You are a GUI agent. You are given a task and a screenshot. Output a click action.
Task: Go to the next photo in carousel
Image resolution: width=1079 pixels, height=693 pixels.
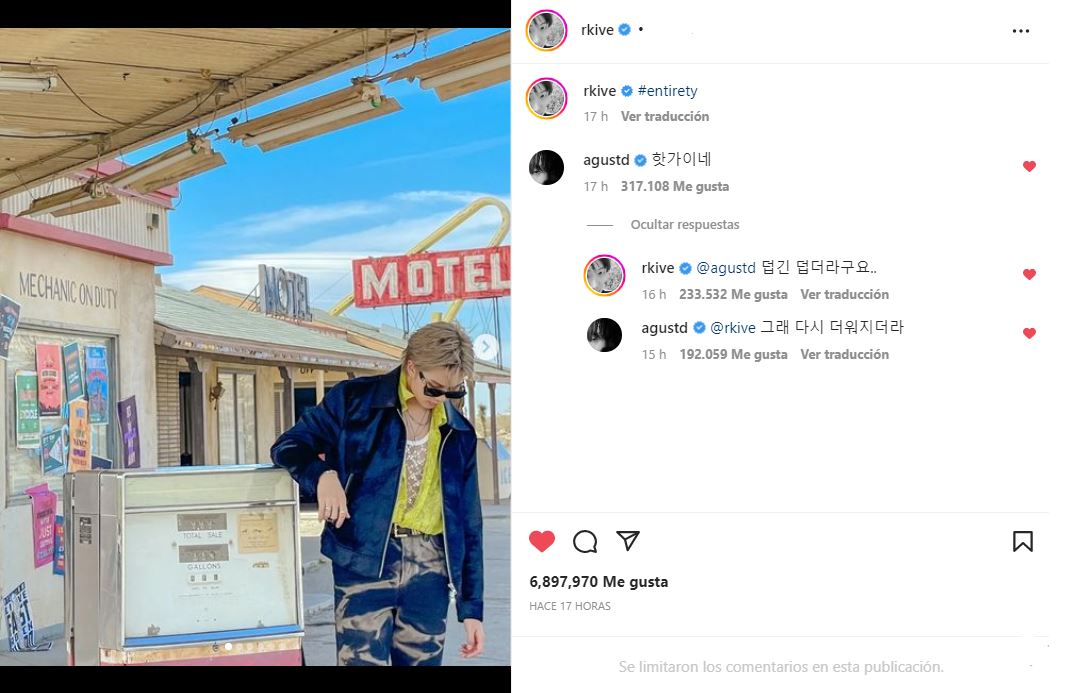point(486,347)
